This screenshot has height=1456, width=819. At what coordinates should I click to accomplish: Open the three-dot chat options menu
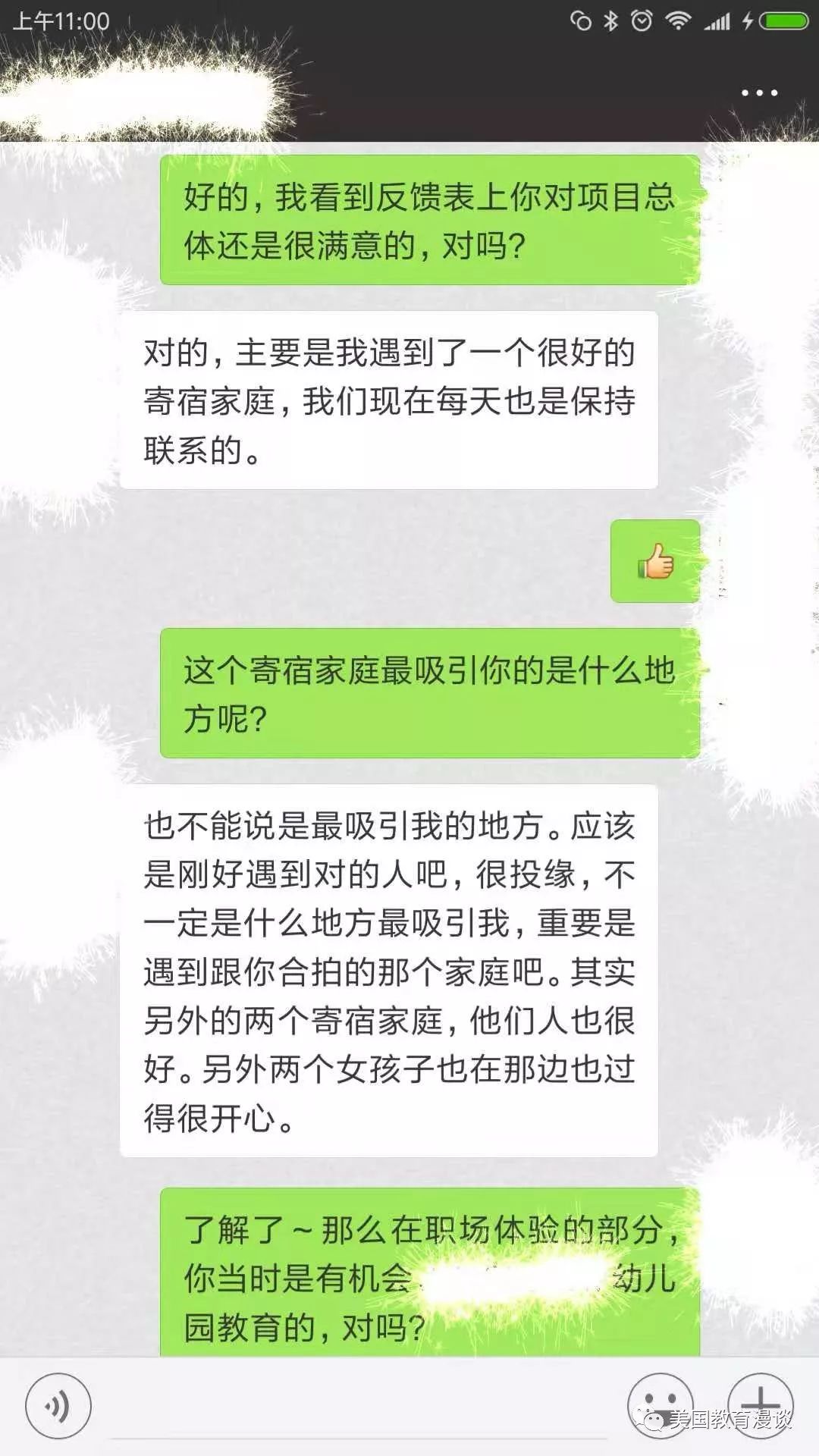point(759,93)
